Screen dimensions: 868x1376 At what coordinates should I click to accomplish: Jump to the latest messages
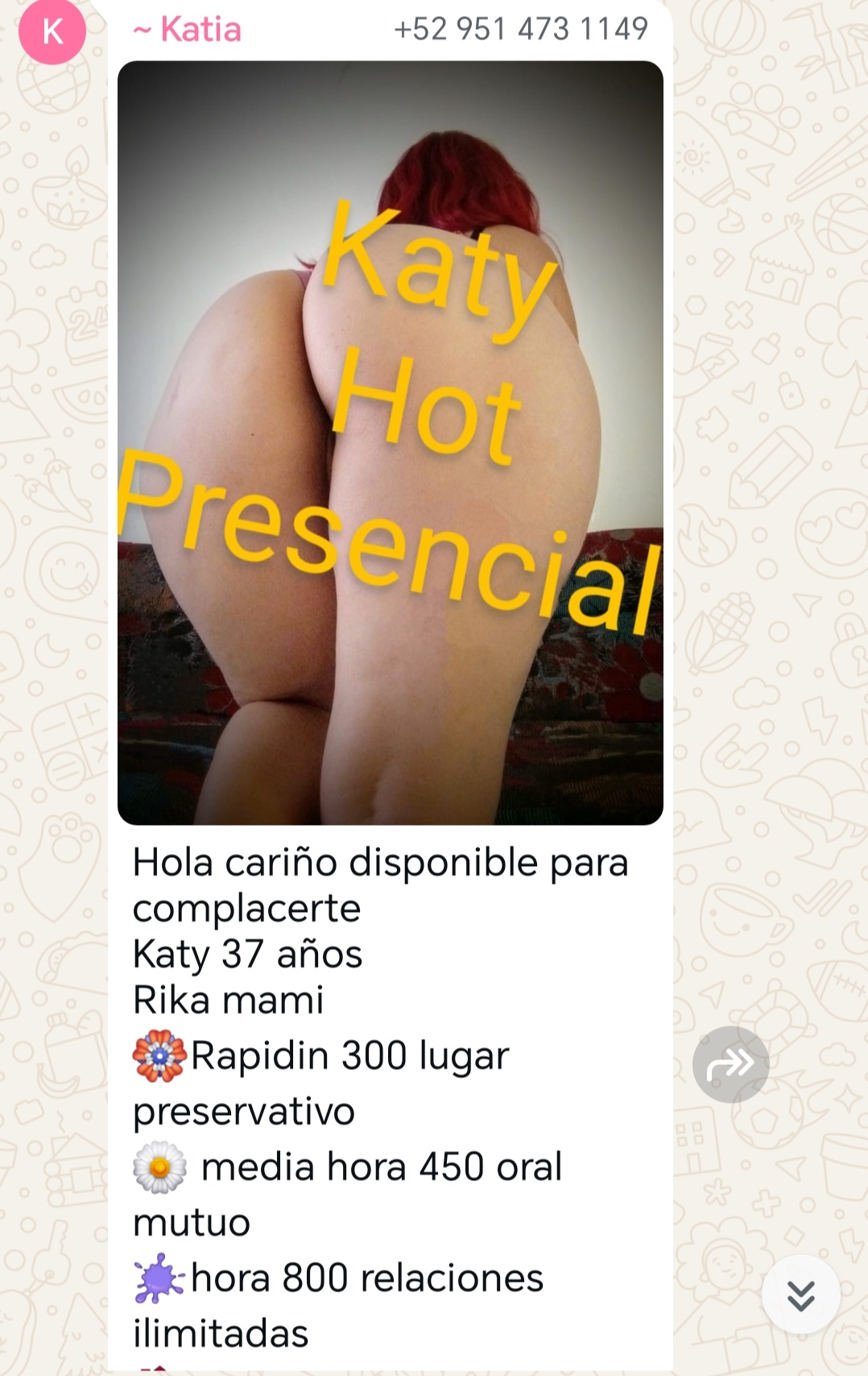[800, 1295]
